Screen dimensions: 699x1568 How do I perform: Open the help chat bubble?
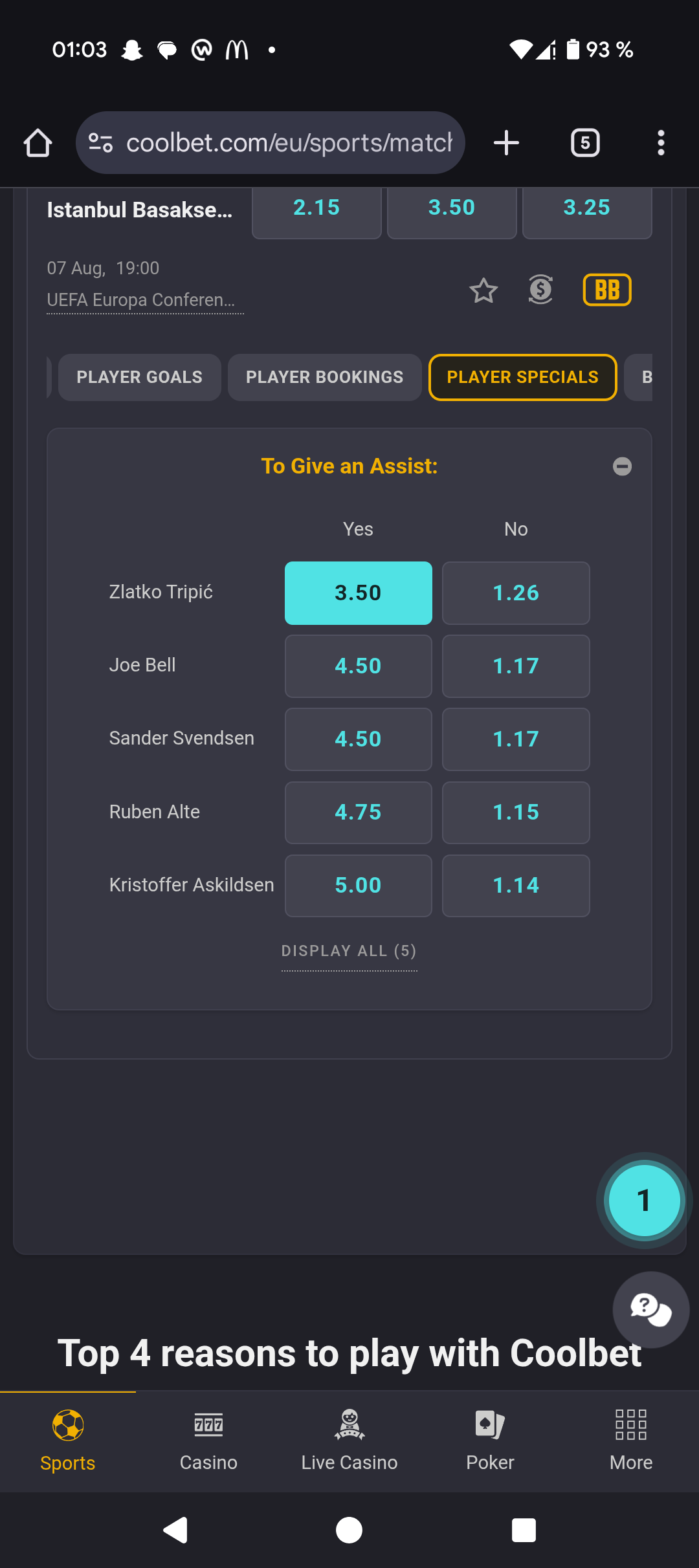point(651,1309)
